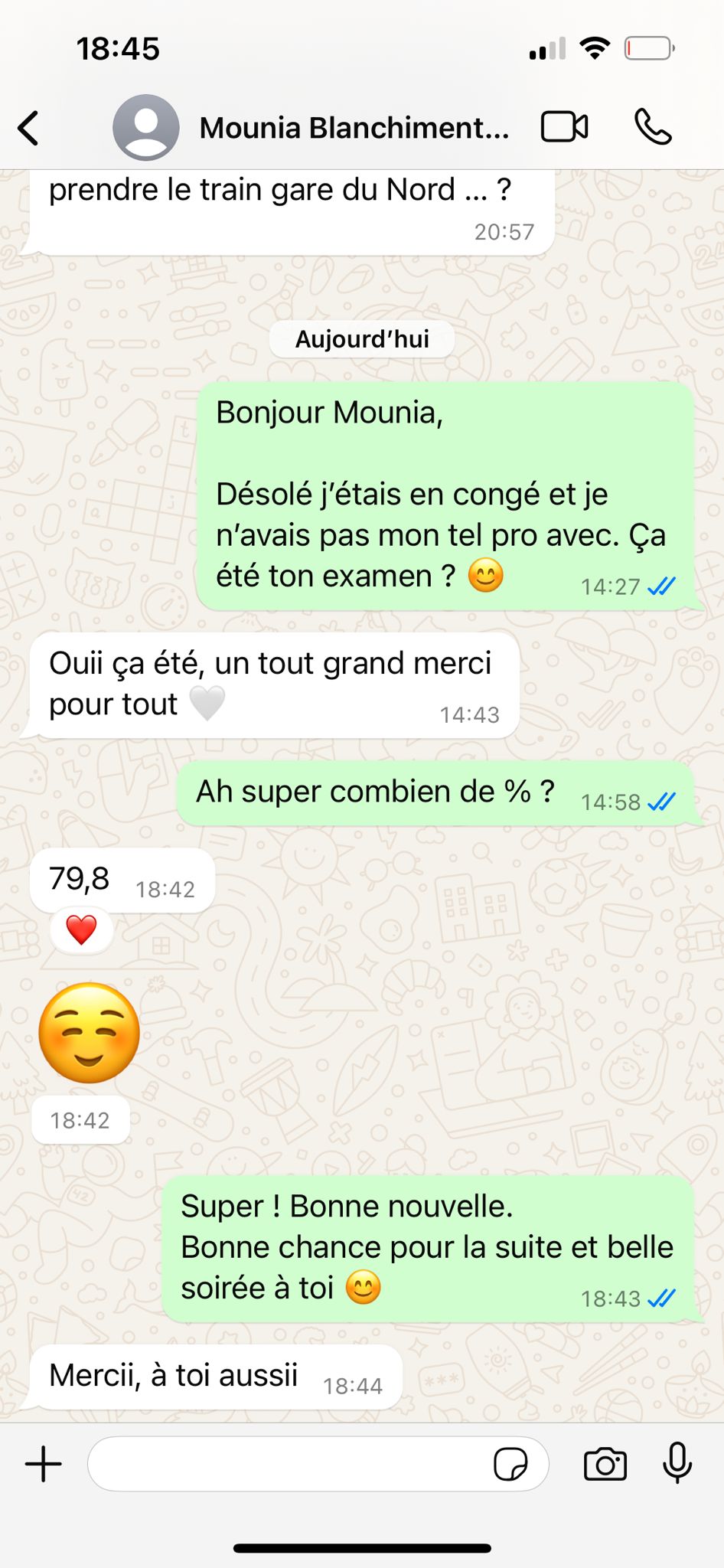Focus the message input field
Screen dimensions: 724x1568
[291, 1465]
